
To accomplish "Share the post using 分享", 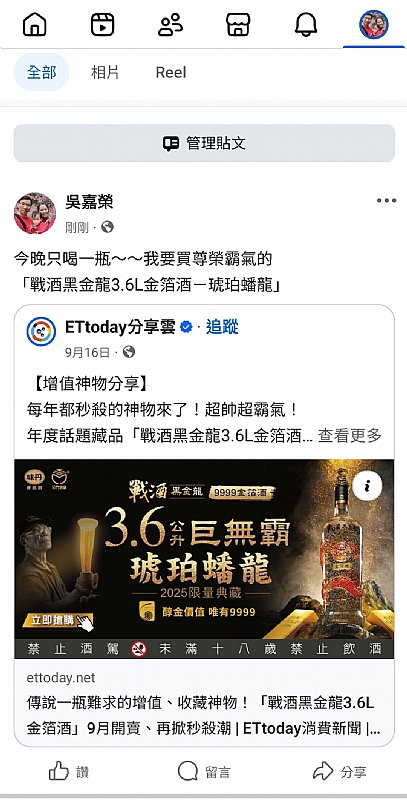I will [x=340, y=772].
